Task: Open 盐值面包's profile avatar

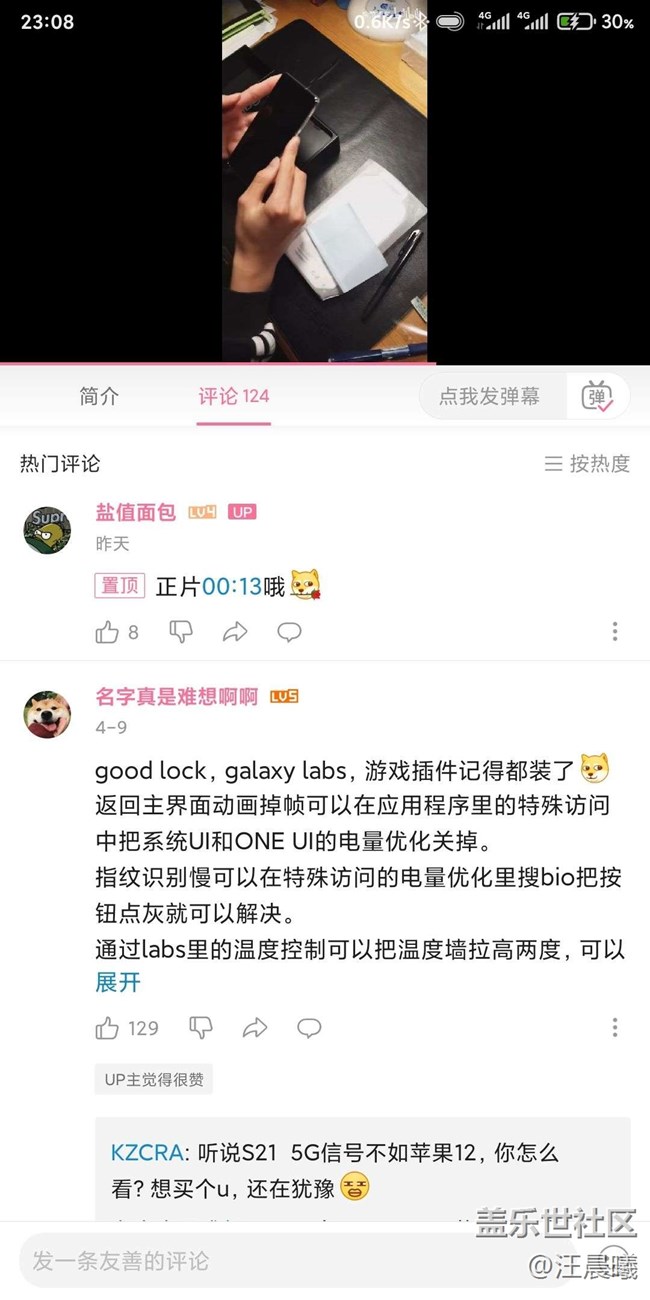Action: 47,528
